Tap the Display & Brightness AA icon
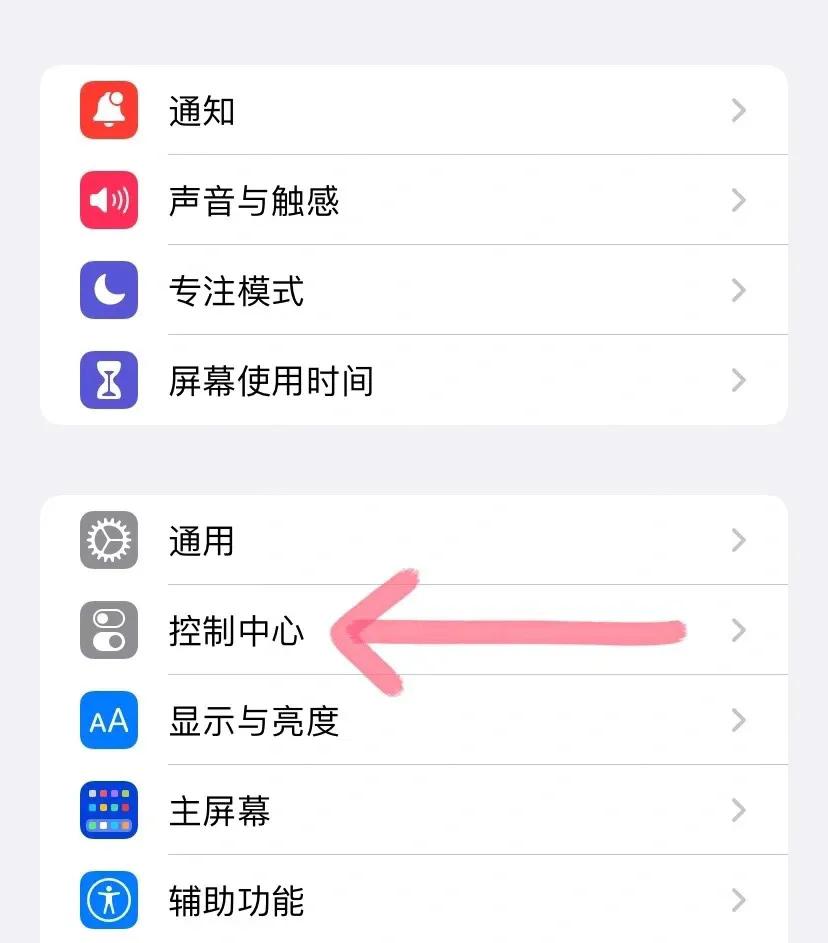This screenshot has height=943, width=828. tap(108, 720)
